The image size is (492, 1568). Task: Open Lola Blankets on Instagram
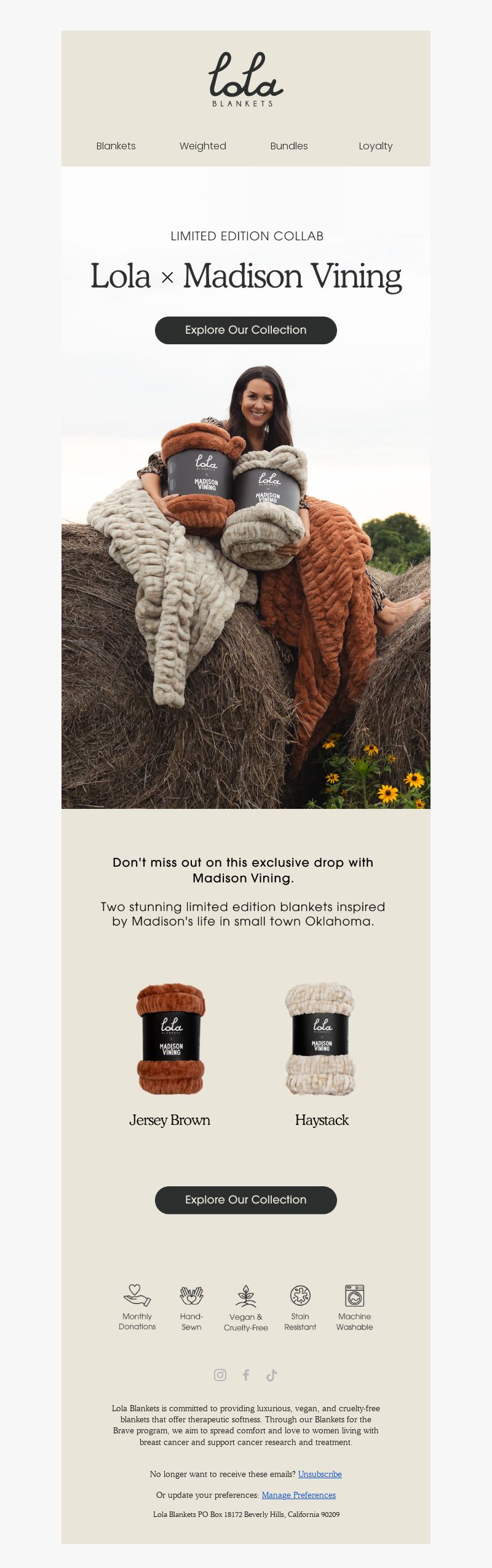pos(220,1374)
